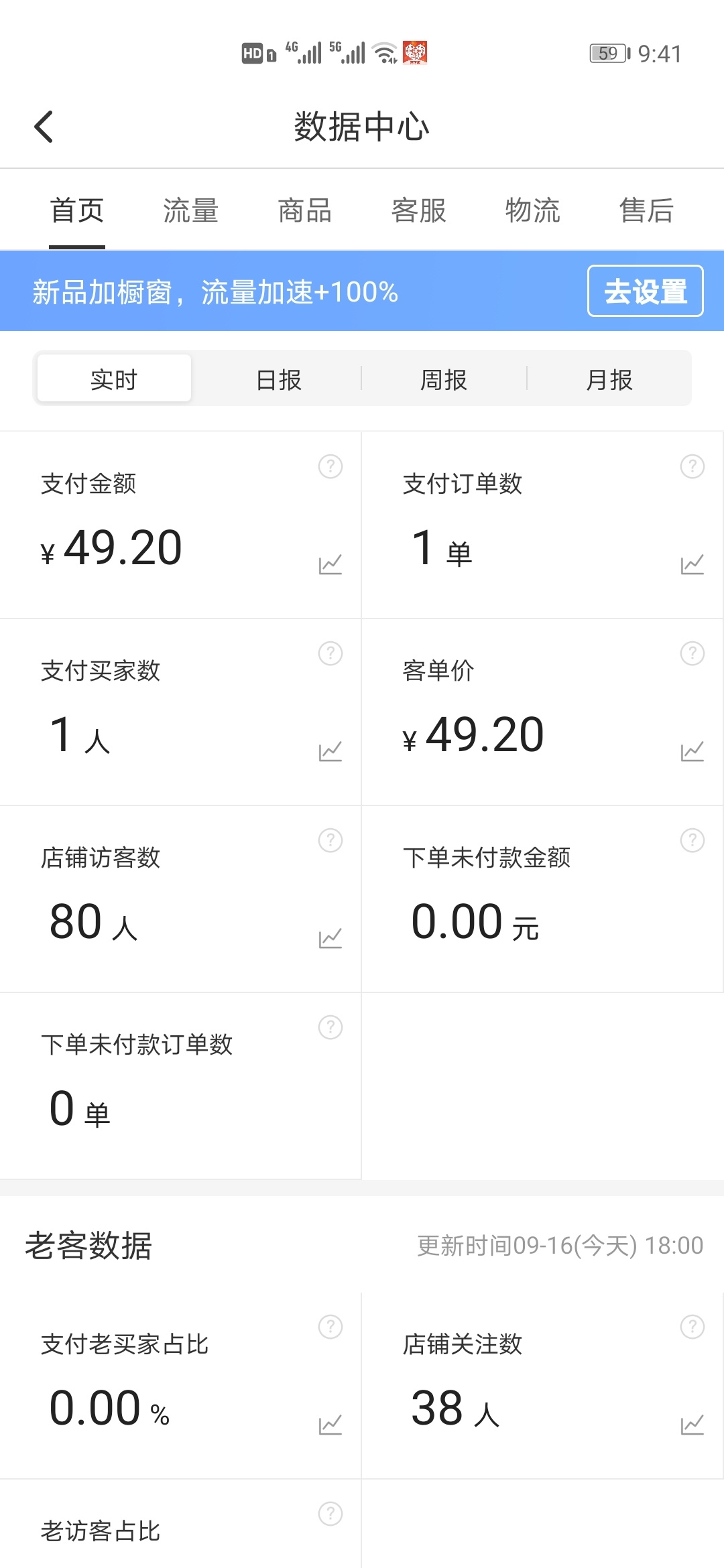Open help icon for 支付金额
Viewport: 724px width, 1568px height.
point(330,466)
